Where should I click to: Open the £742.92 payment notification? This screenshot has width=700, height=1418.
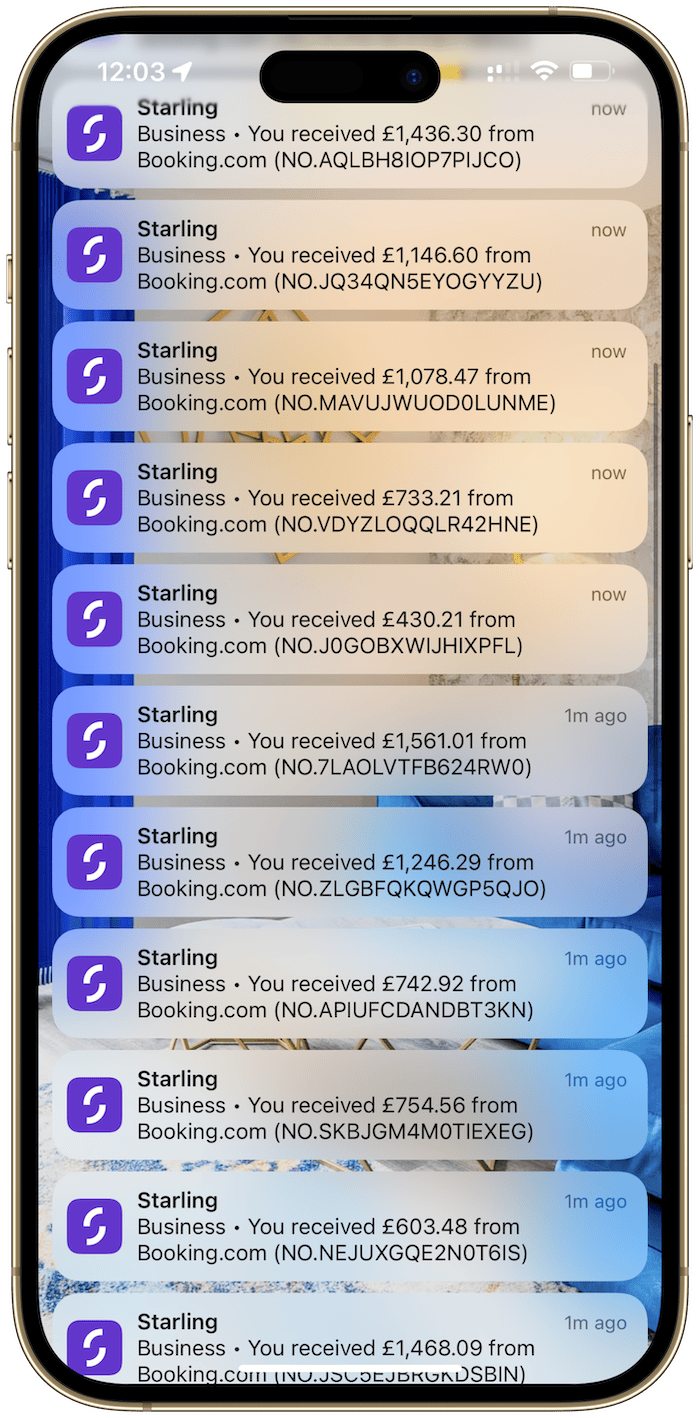(x=349, y=984)
